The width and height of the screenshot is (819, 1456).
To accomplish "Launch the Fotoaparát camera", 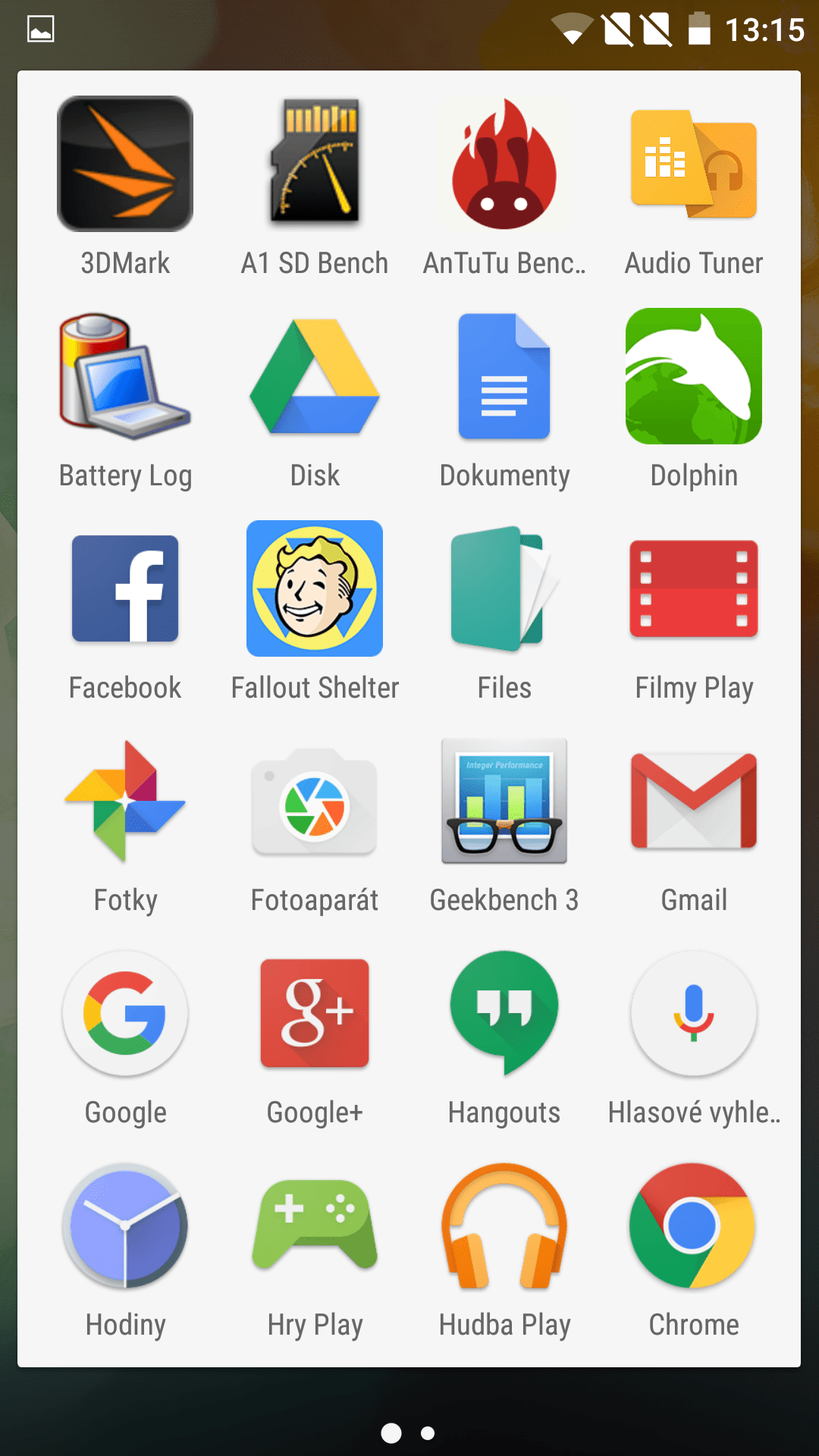I will click(x=315, y=801).
